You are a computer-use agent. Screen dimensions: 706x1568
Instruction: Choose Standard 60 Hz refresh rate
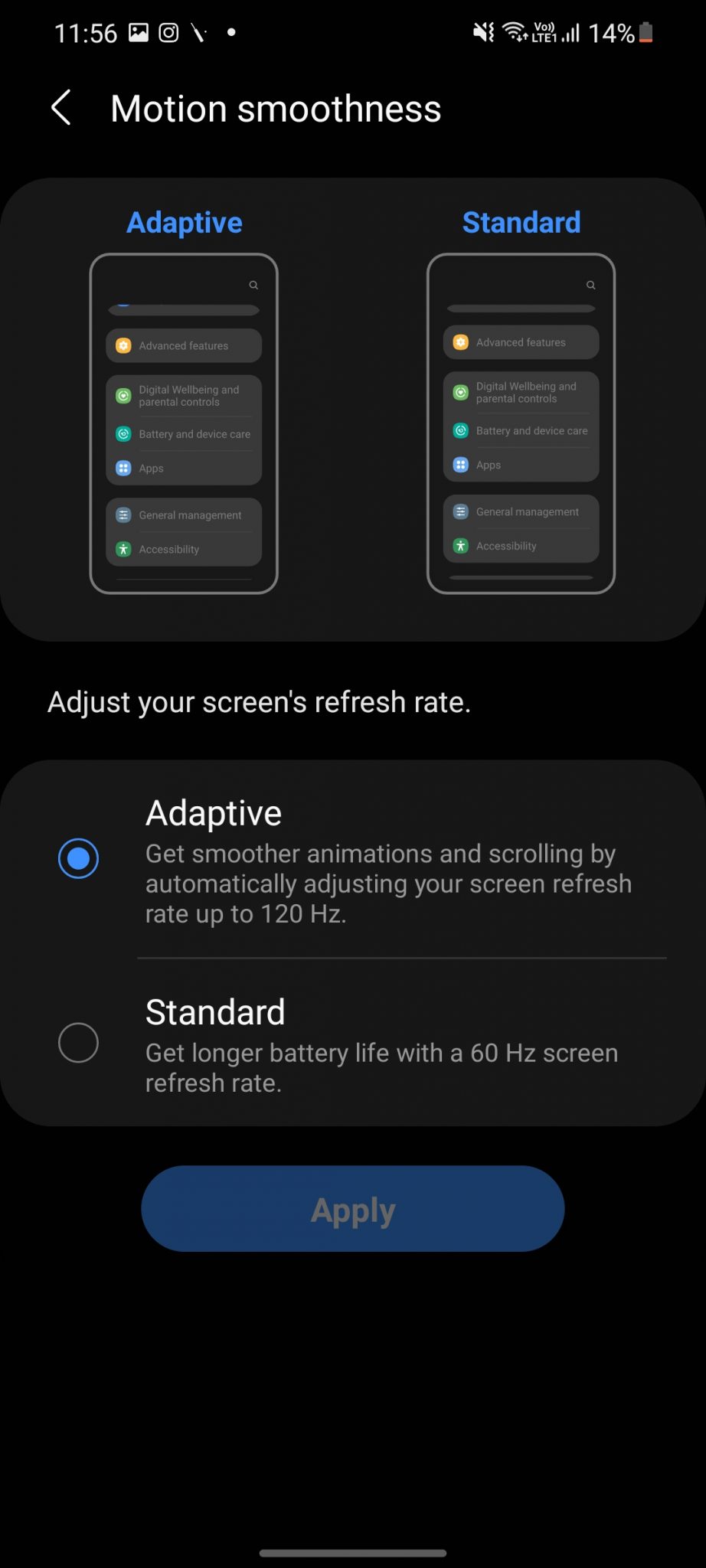353,1043
